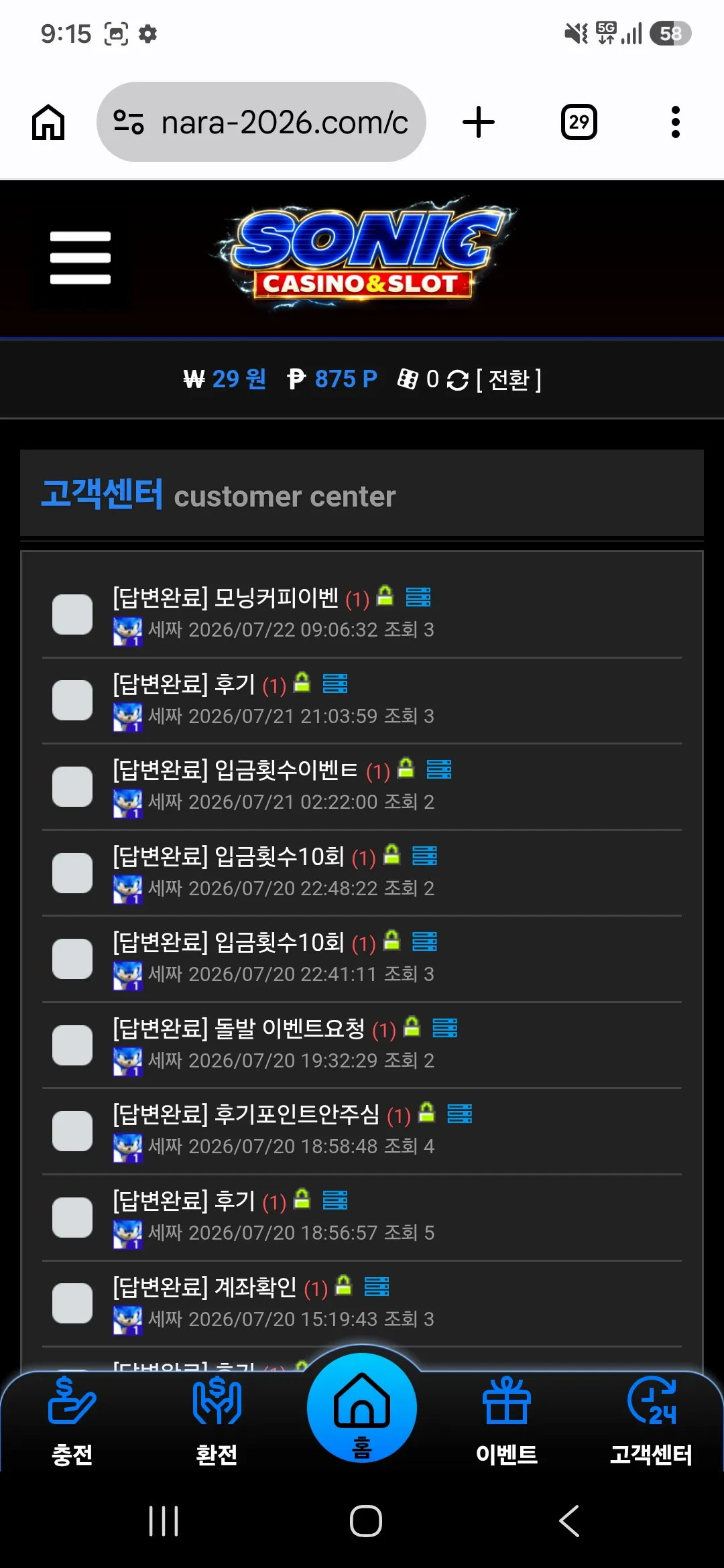The image size is (724, 1568).
Task: Open the hamburger menu
Action: (x=80, y=258)
